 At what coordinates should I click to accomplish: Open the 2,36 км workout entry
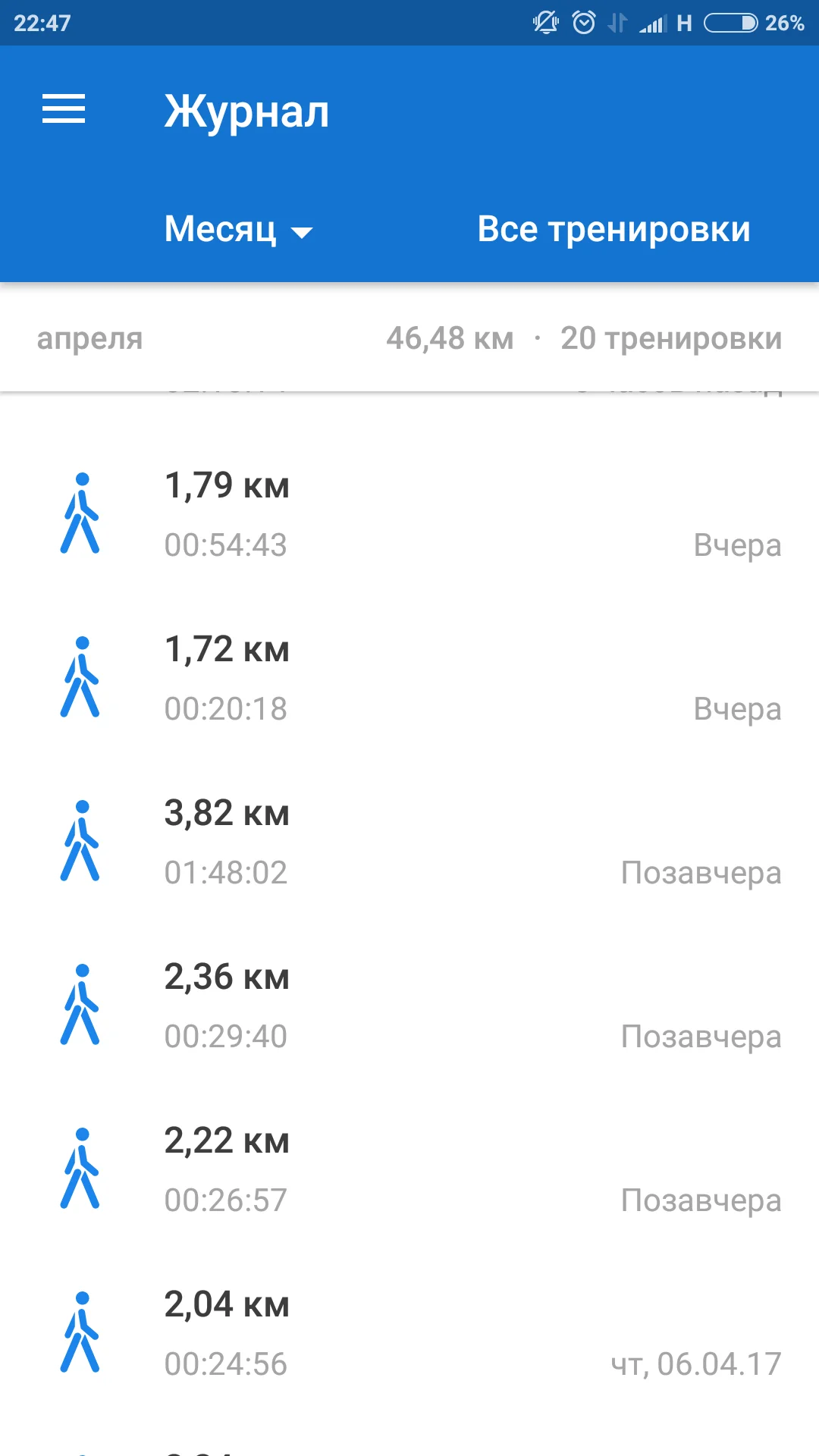(409, 1006)
